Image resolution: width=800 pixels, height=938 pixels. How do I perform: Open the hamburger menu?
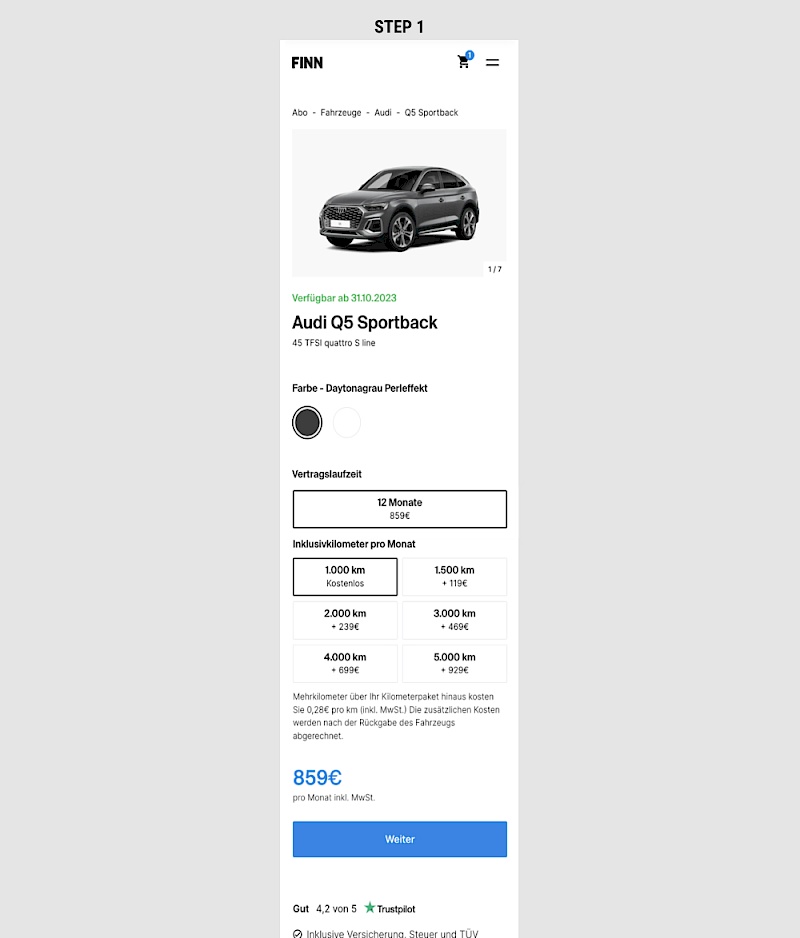pos(492,62)
